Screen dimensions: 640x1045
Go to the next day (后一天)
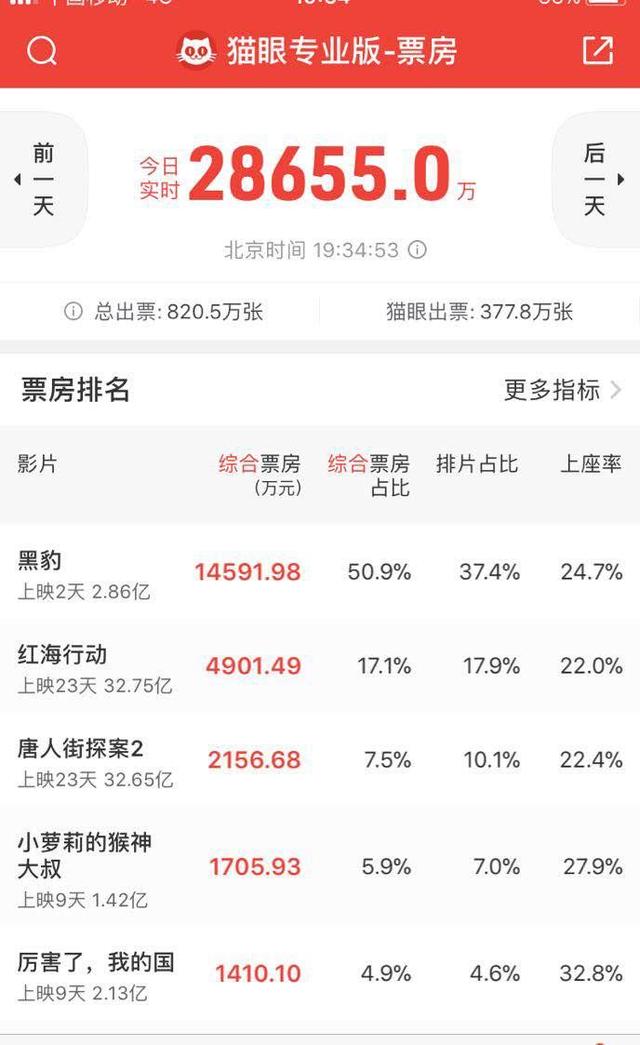point(595,180)
